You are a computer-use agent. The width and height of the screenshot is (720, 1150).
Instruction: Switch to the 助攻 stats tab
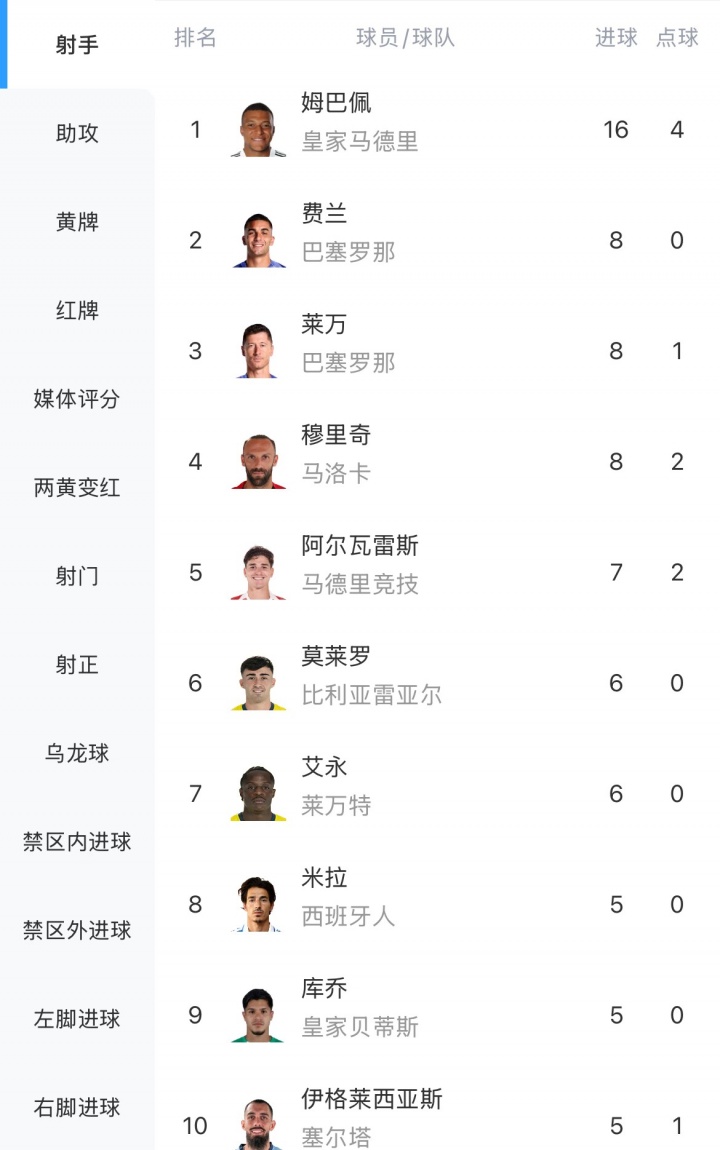click(x=77, y=133)
